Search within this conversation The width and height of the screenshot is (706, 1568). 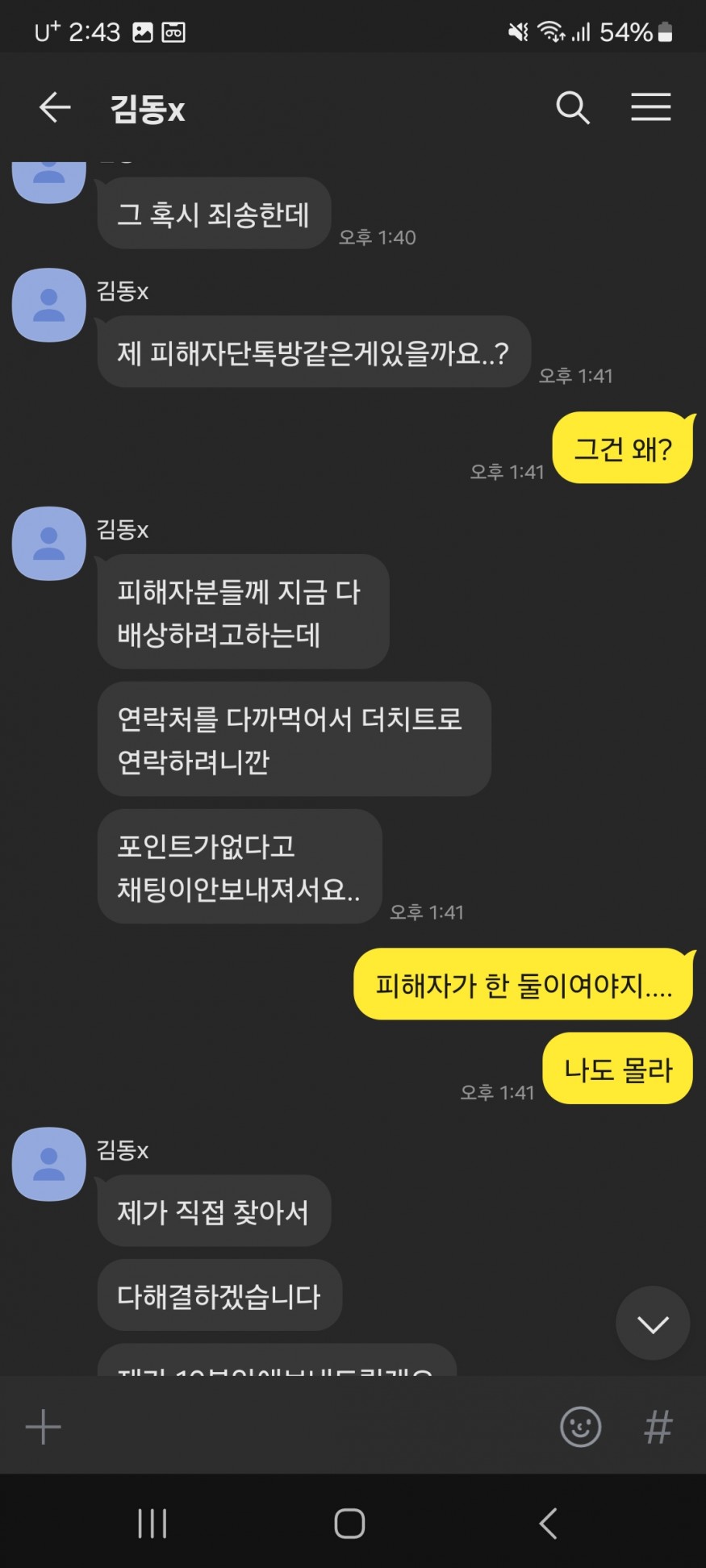coord(572,107)
